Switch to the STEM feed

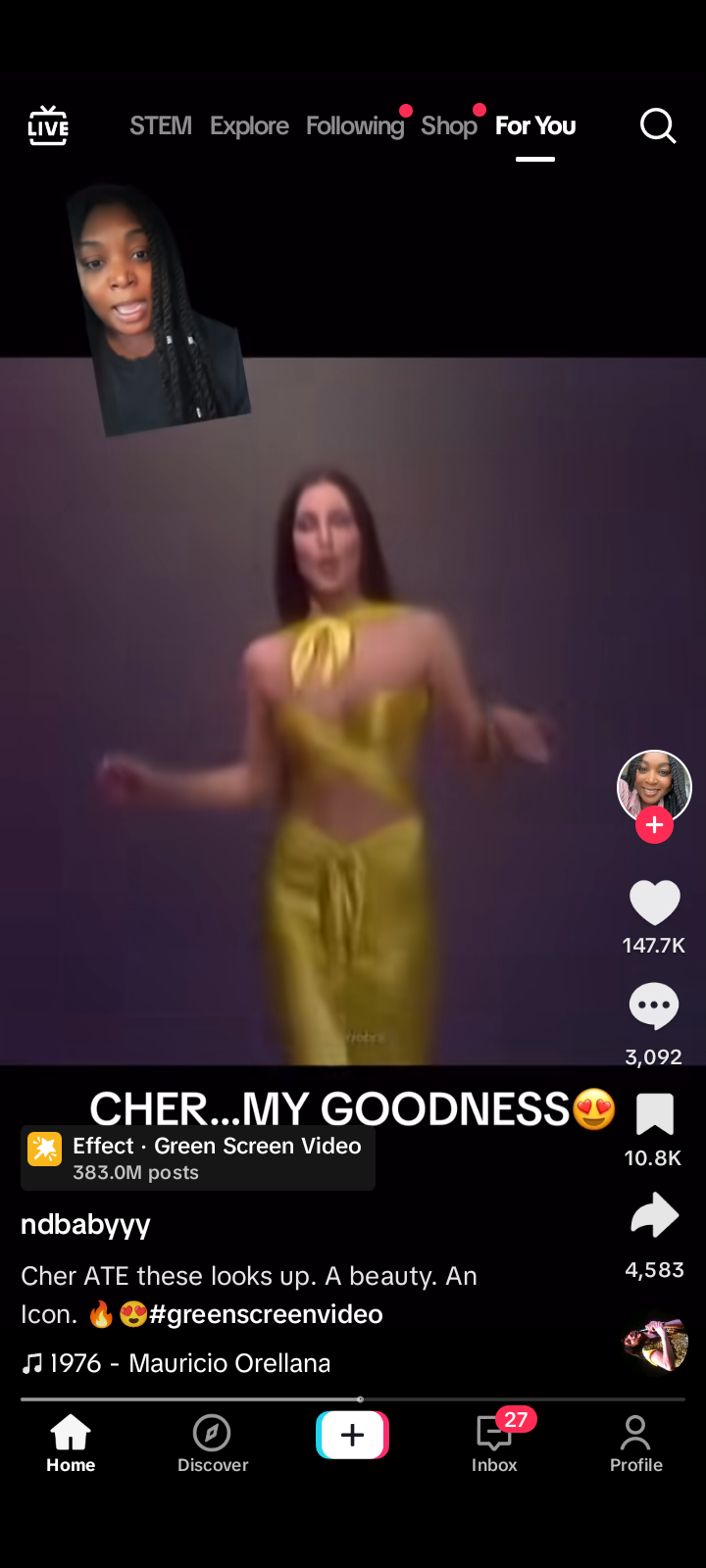[x=161, y=125]
